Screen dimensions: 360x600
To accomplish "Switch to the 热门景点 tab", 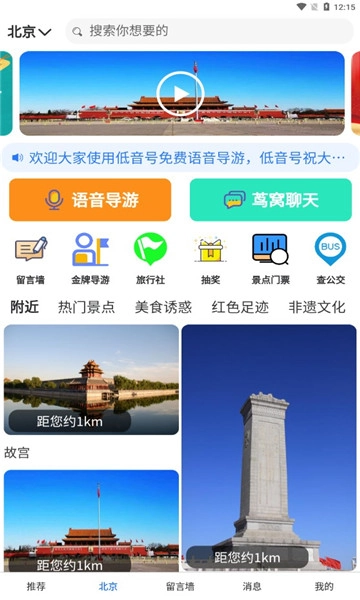I will [x=86, y=307].
